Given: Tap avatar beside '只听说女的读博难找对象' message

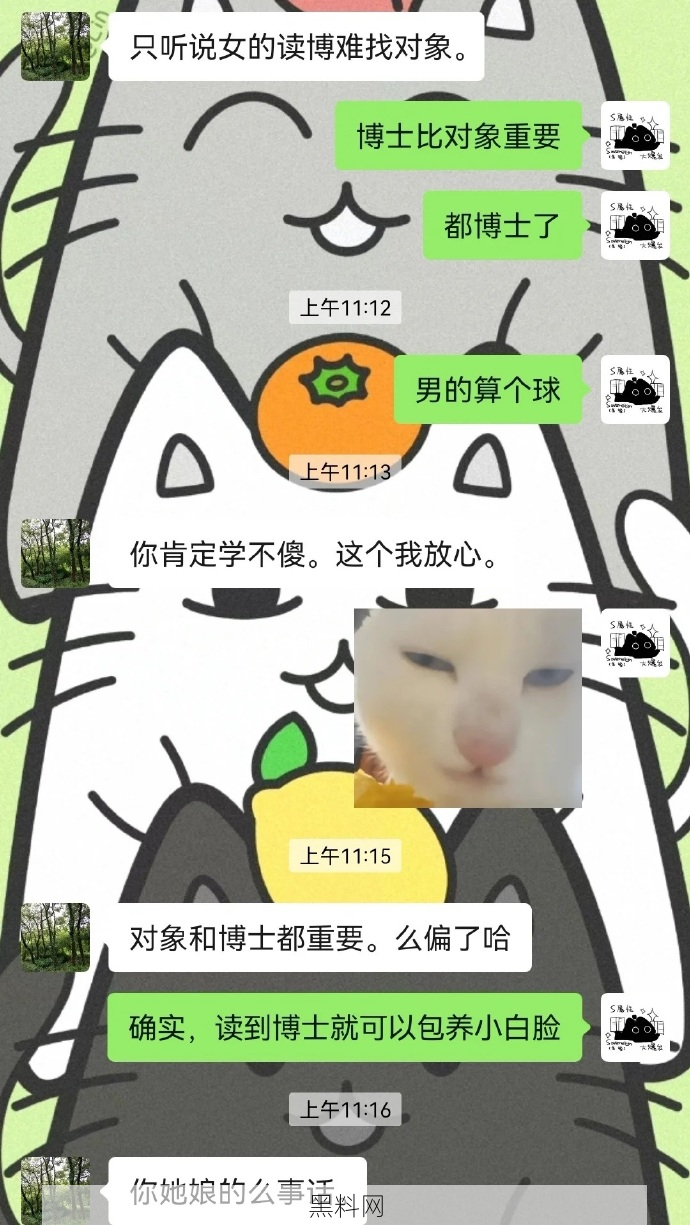Looking at the screenshot, I should pyautogui.click(x=55, y=46).
